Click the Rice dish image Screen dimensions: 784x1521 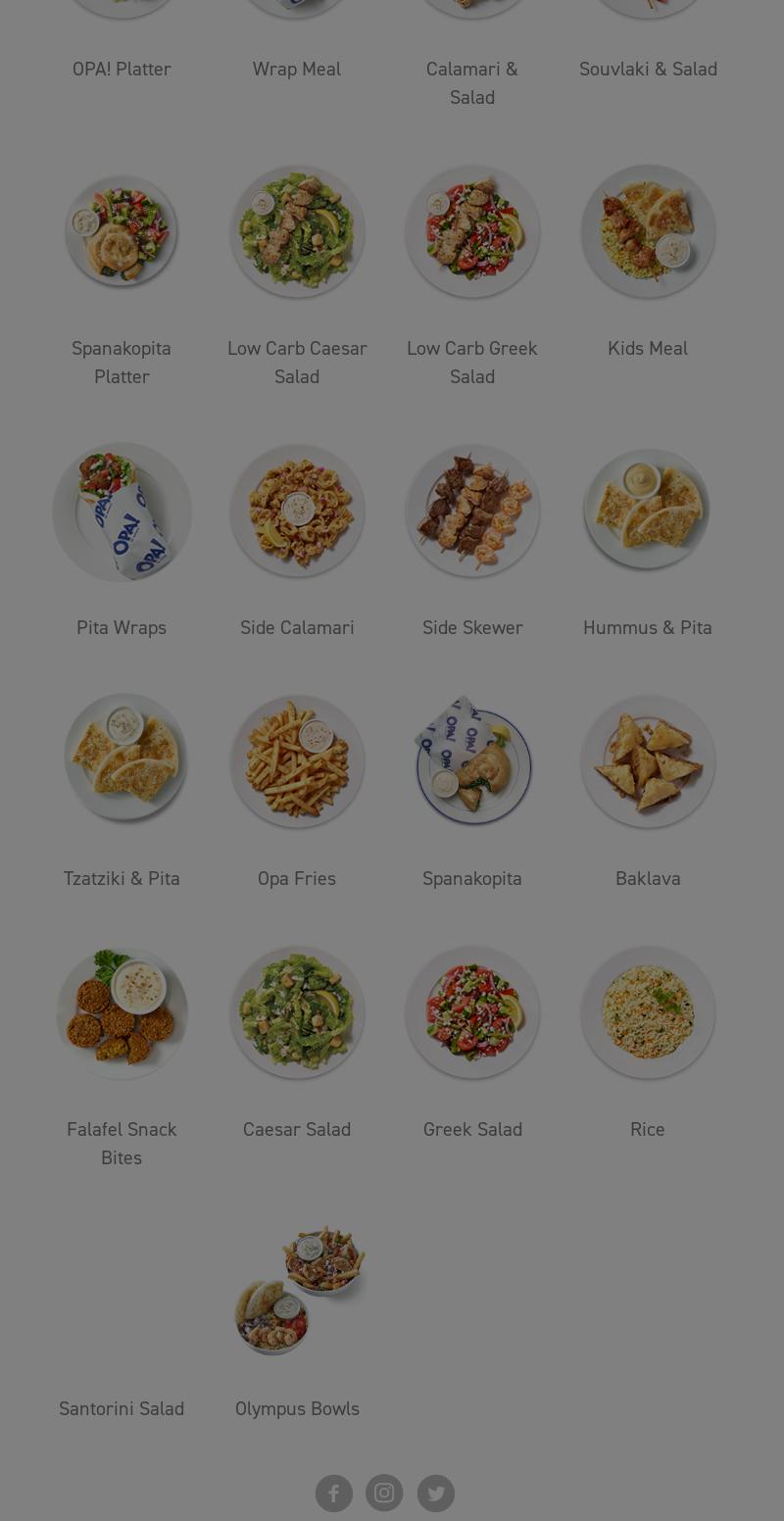pos(648,1012)
